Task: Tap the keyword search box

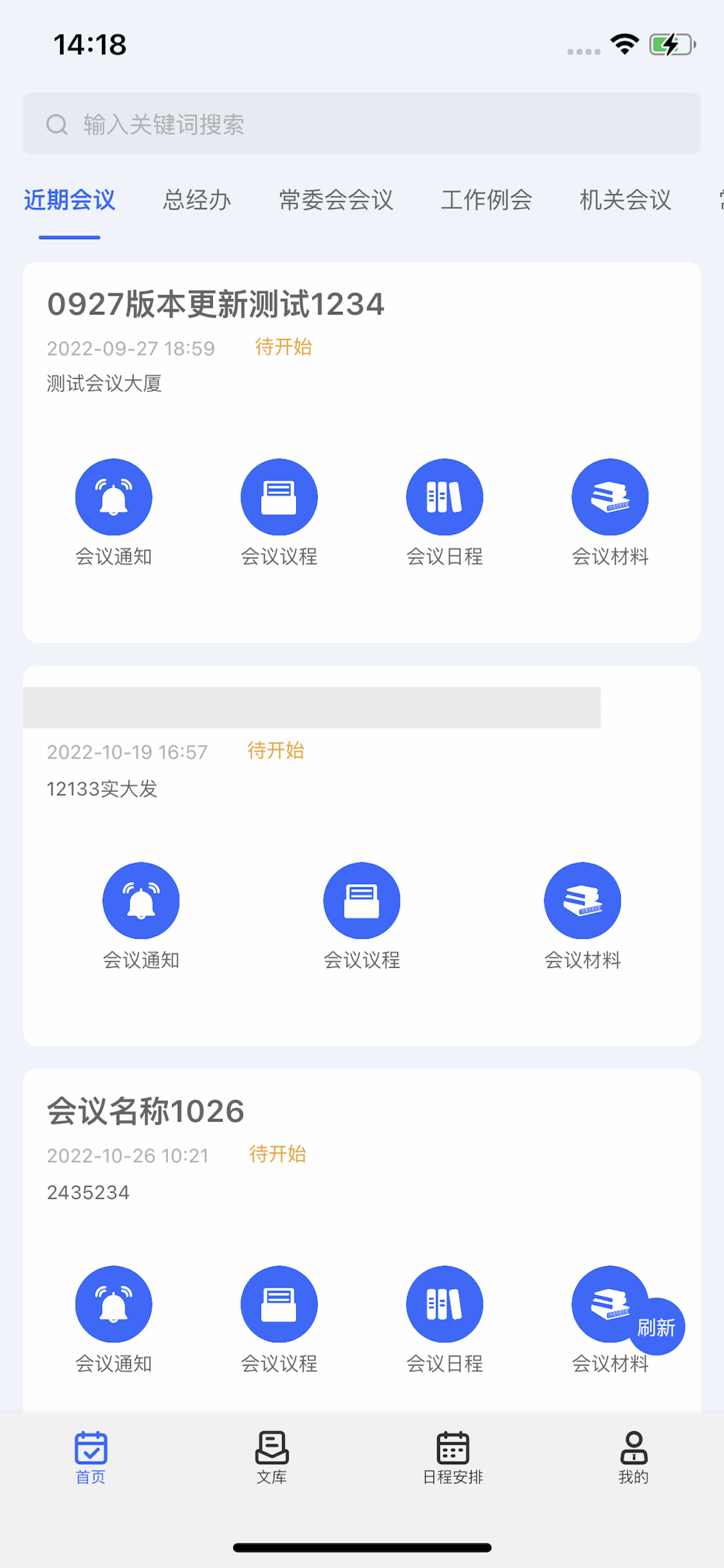Action: point(362,124)
